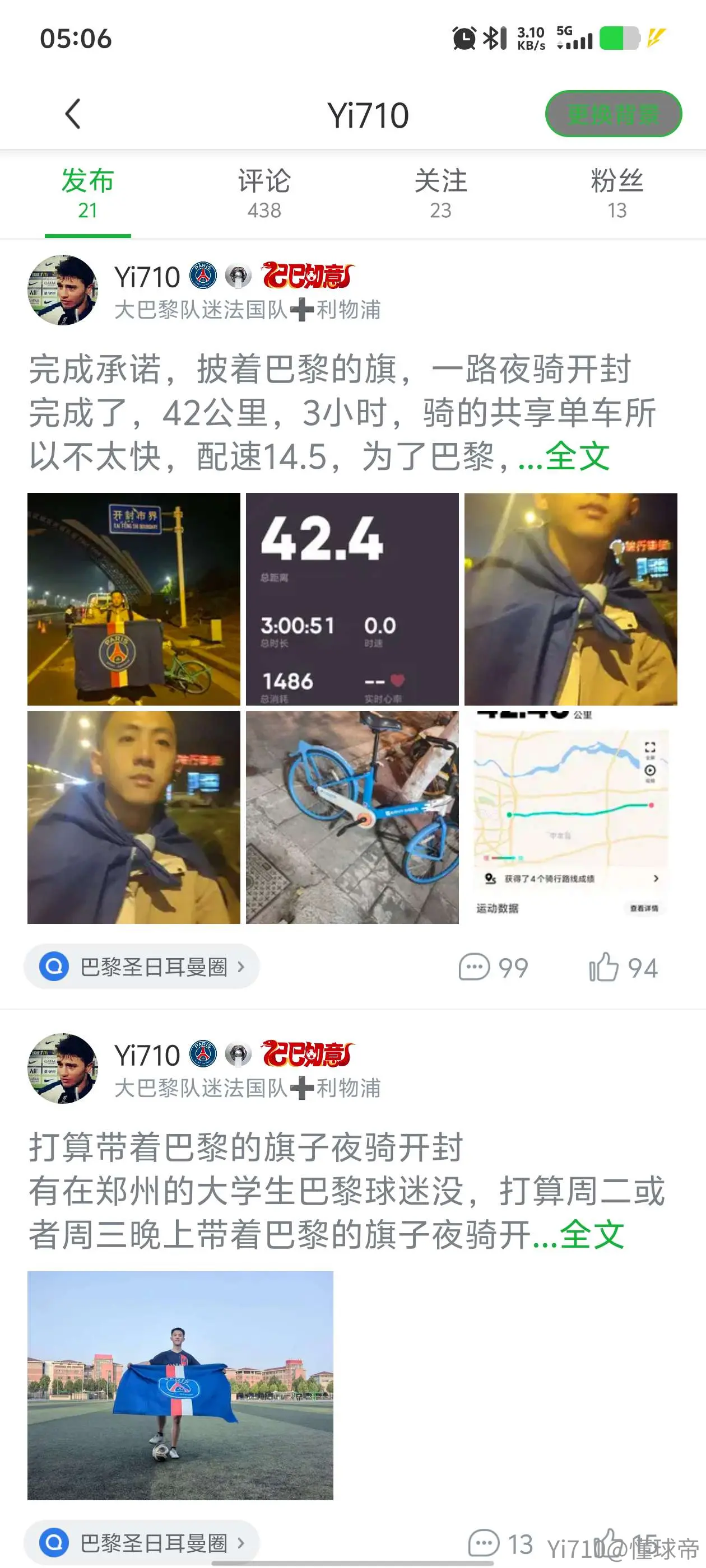Open 巴黎圣日耳曼圈 chip under second post
Screen dimensions: 706x1568
(x=141, y=1542)
